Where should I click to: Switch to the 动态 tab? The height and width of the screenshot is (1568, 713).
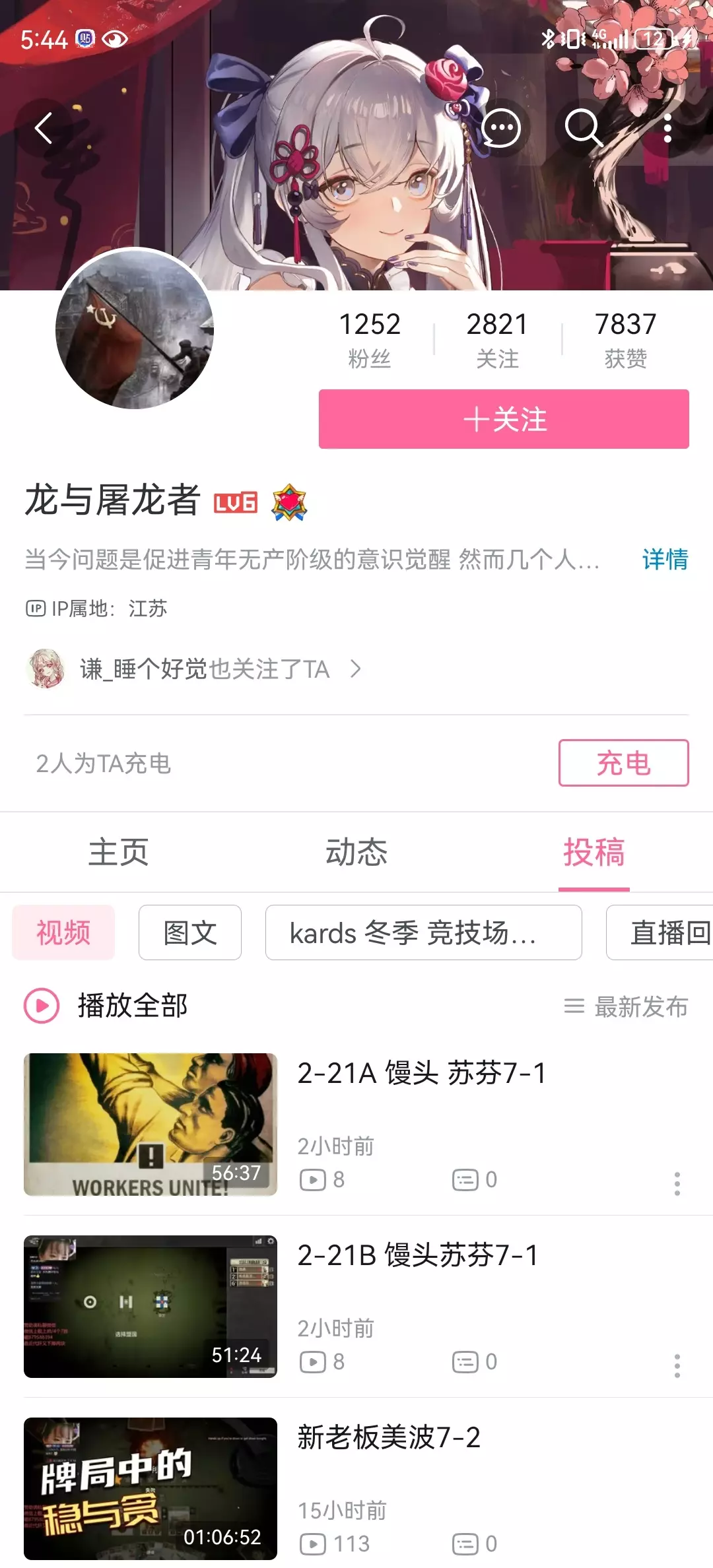tap(356, 852)
